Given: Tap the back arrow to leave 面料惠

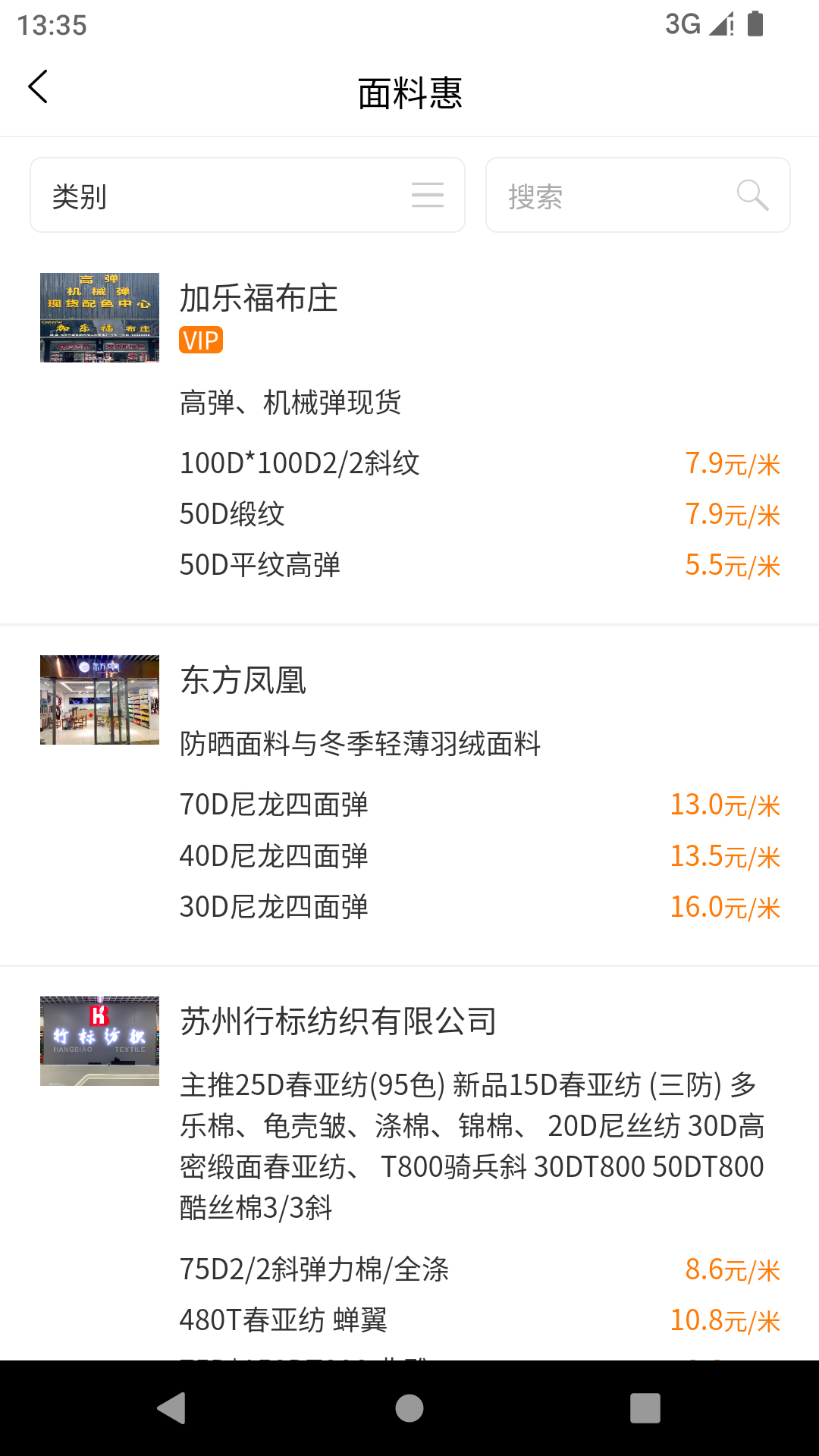Looking at the screenshot, I should 38,86.
